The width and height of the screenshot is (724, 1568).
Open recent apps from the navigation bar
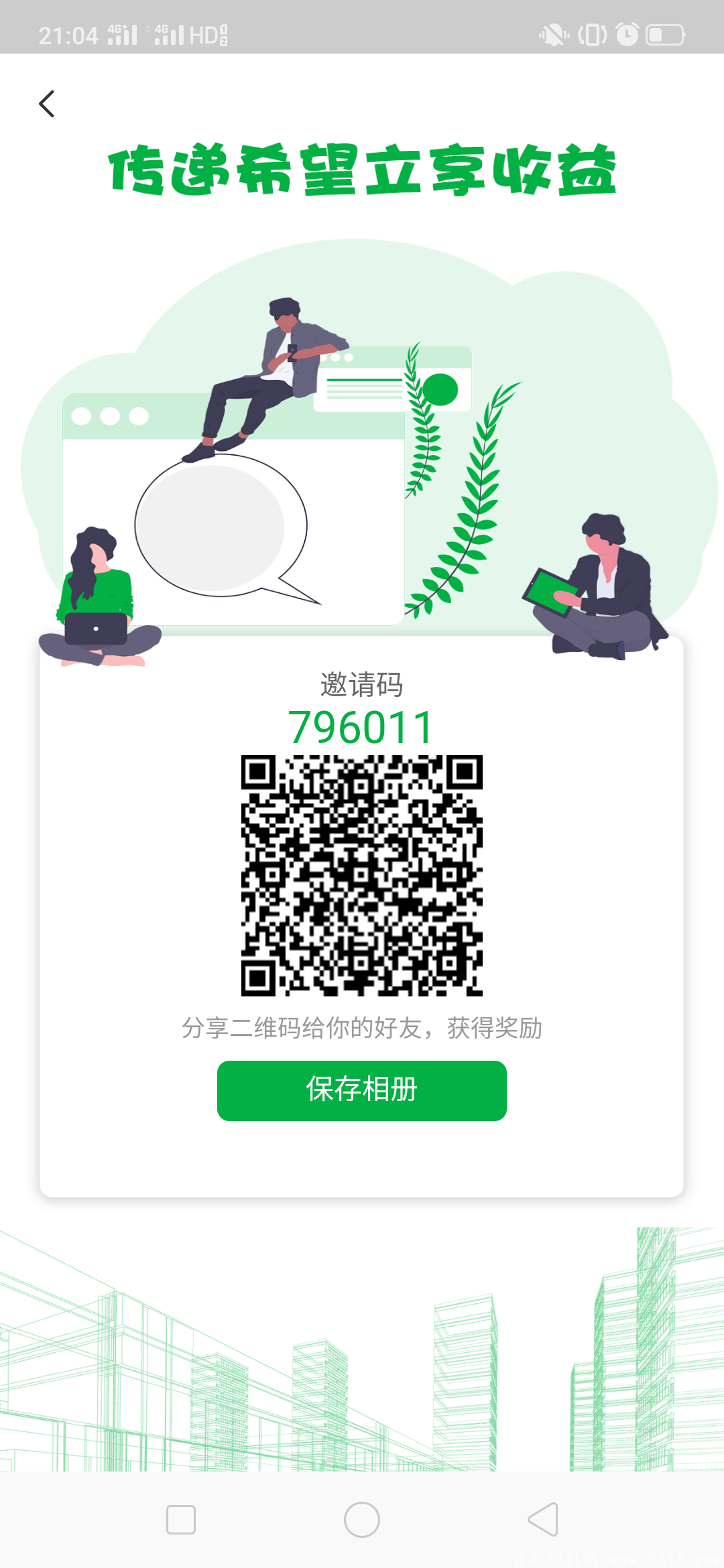pyautogui.click(x=181, y=1519)
